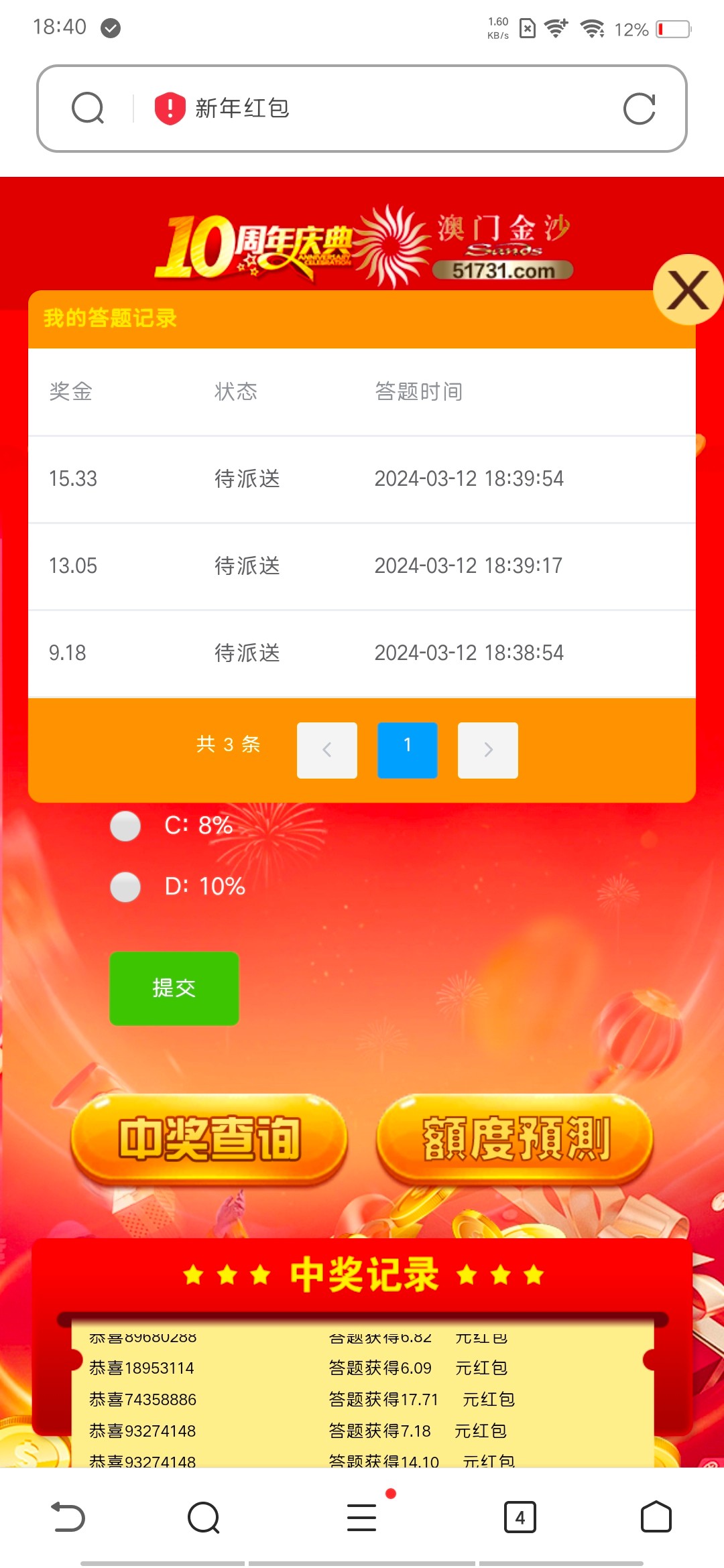
Task: Open the browser search in bottom toolbar
Action: (204, 1517)
